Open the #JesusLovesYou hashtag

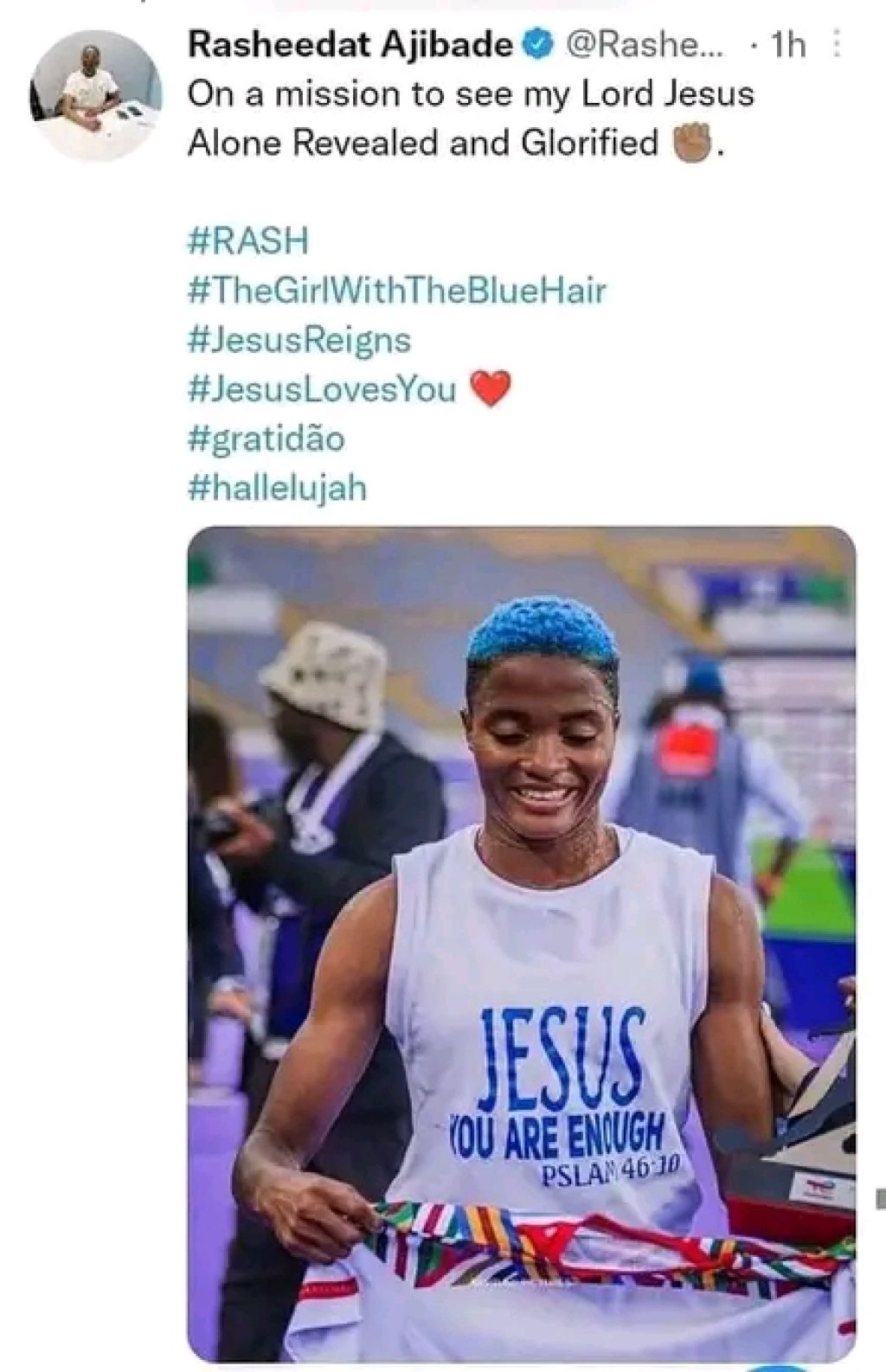click(x=321, y=389)
